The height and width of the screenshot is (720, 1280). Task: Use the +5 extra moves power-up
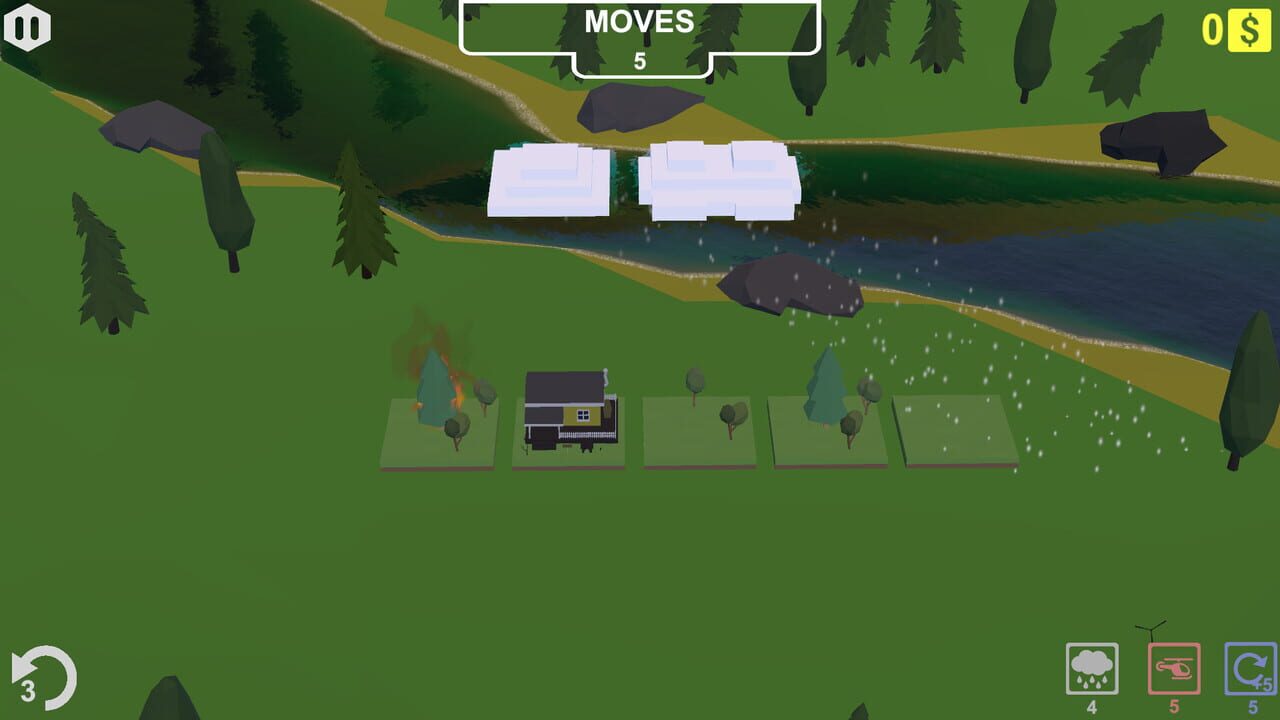click(1251, 668)
